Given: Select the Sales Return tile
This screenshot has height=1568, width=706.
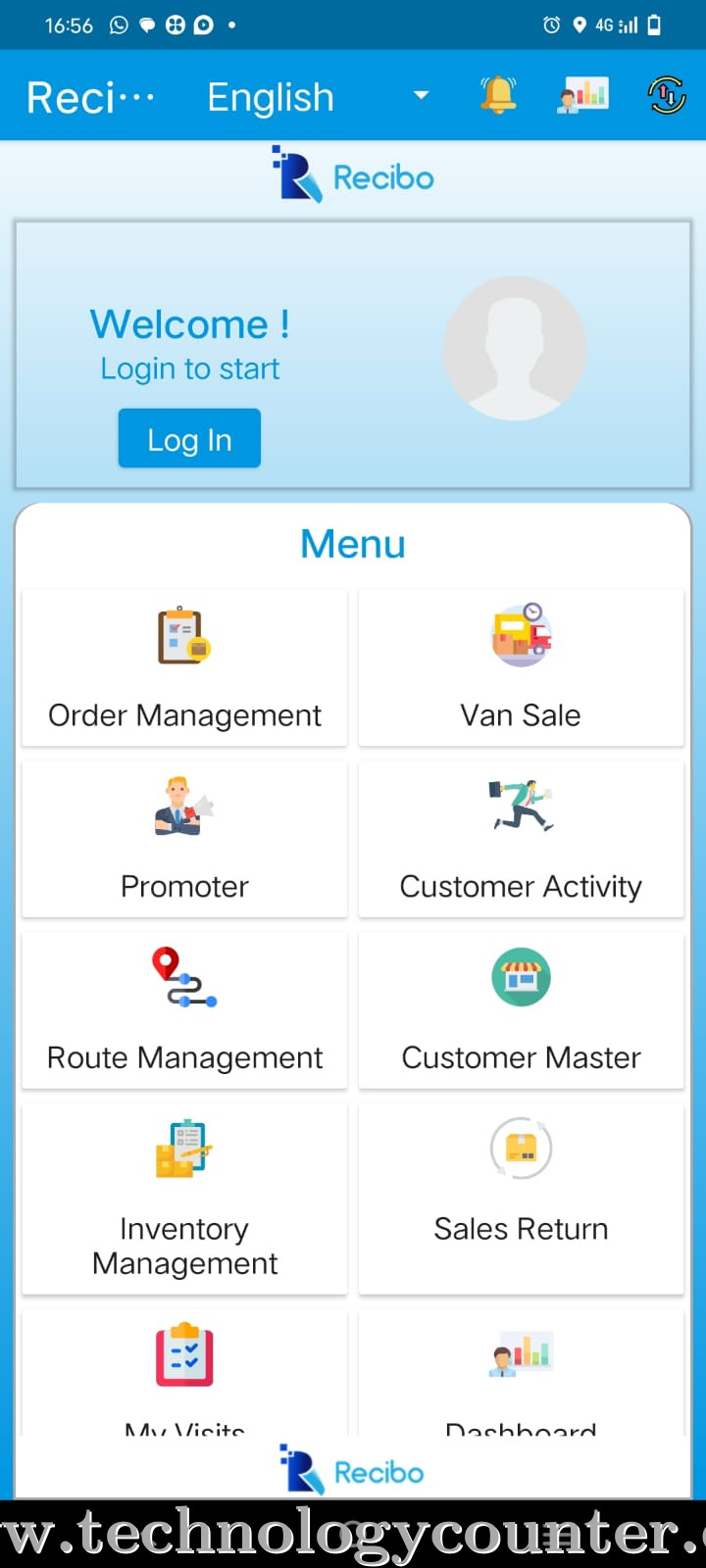Looking at the screenshot, I should click(x=521, y=1200).
